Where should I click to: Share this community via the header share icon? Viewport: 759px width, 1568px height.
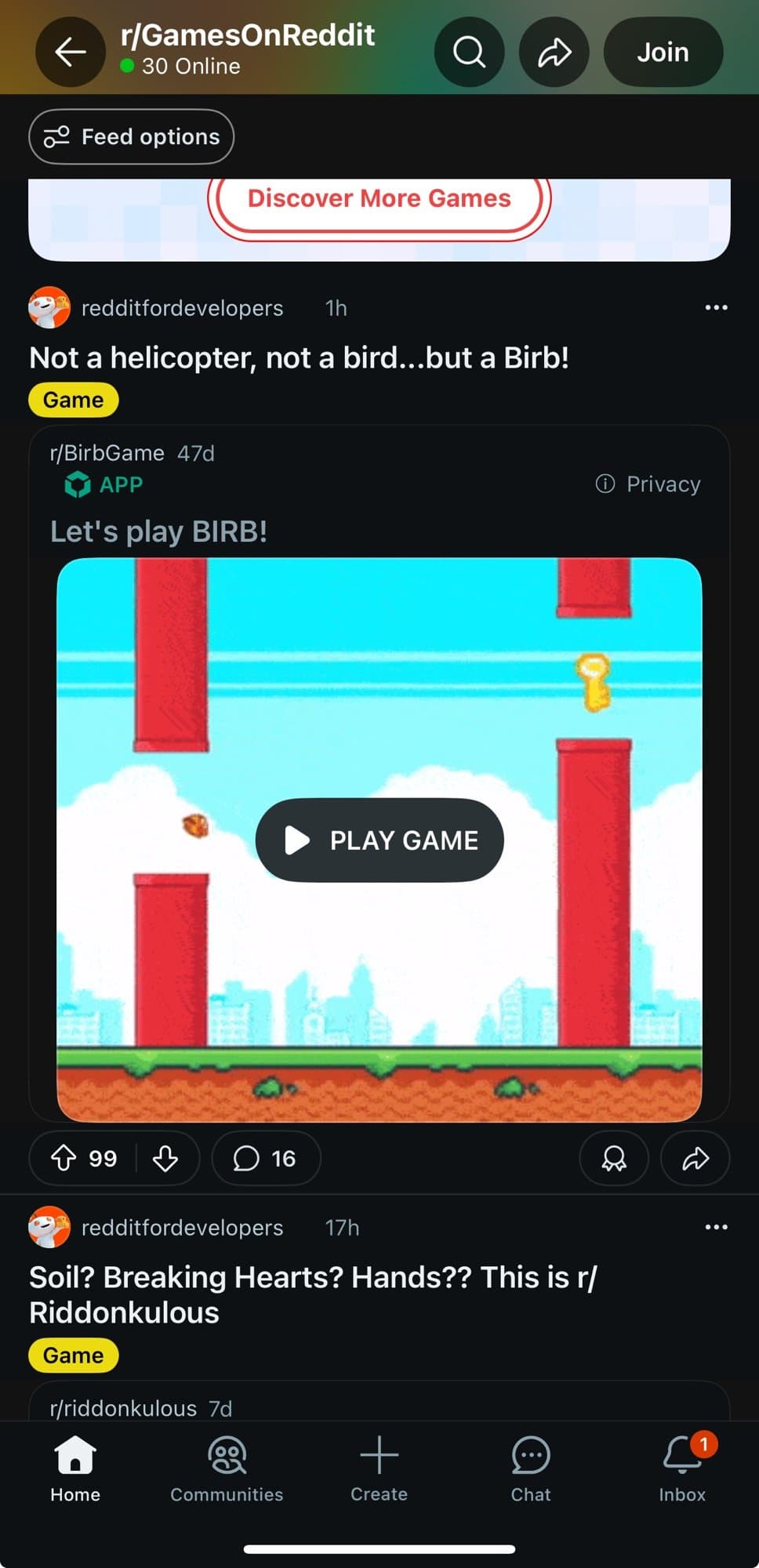(554, 53)
